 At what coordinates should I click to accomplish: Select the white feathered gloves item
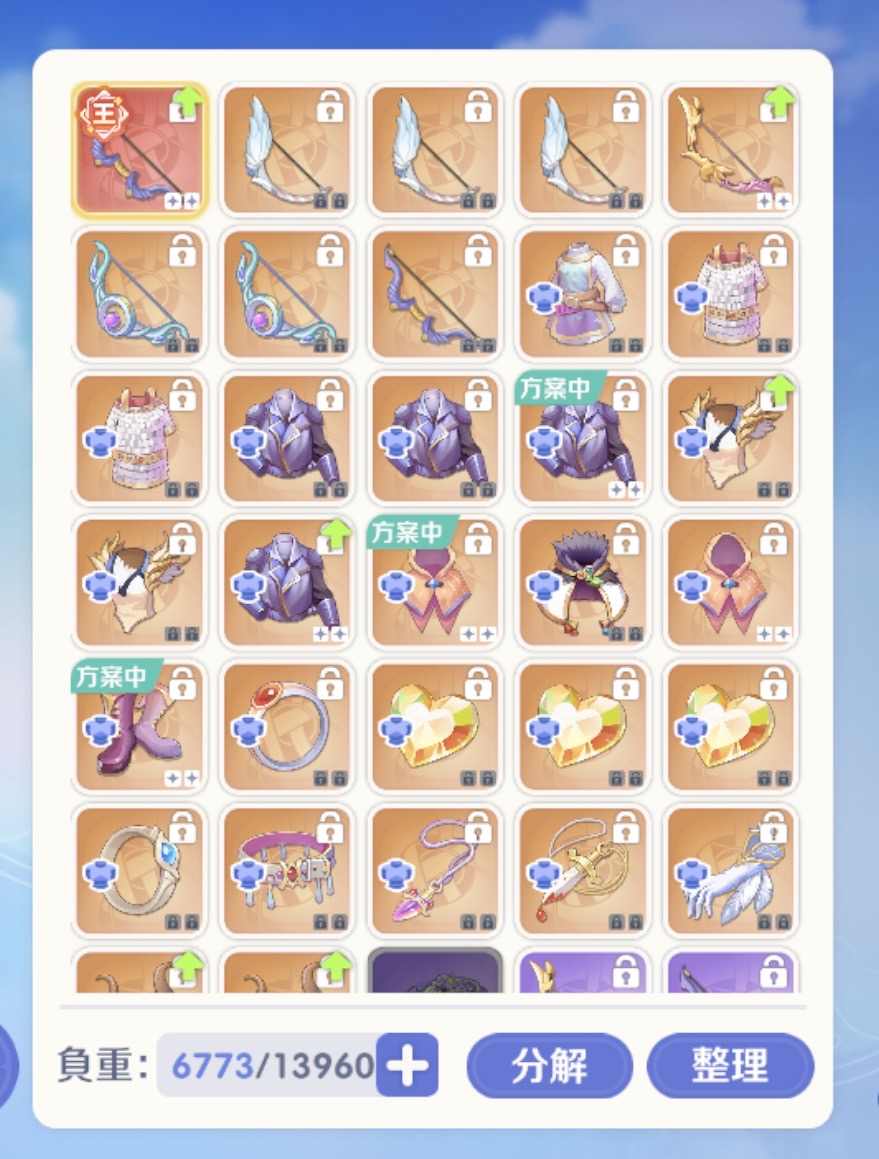point(731,871)
